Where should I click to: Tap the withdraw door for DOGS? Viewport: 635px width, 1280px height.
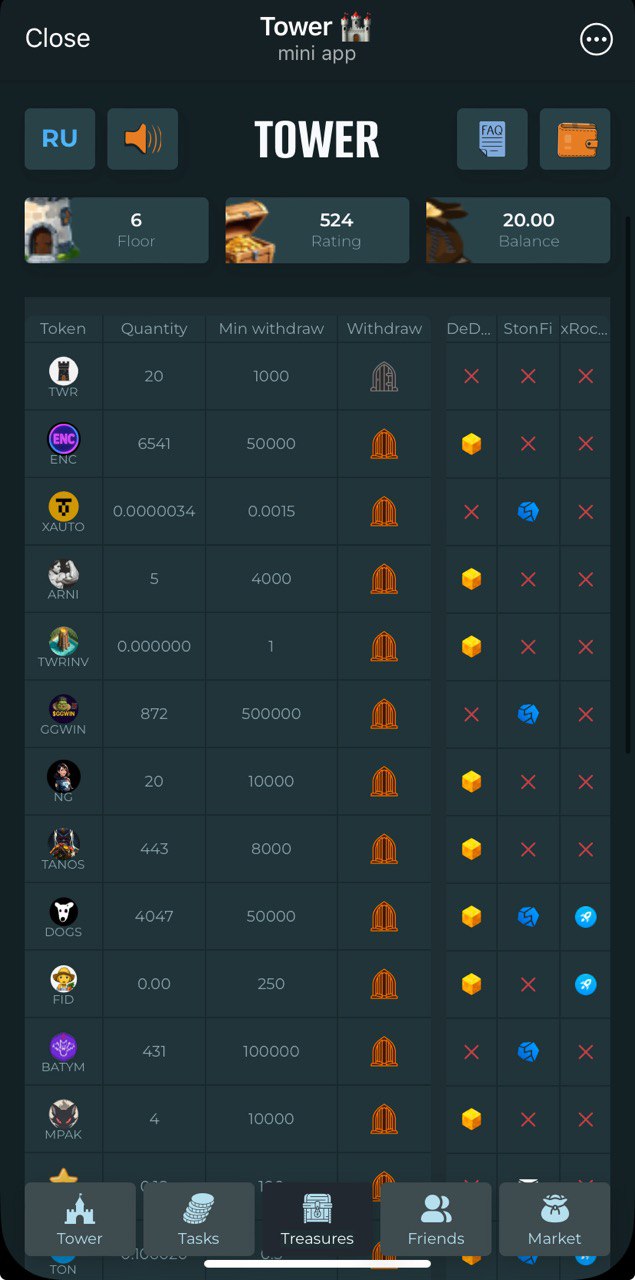(384, 916)
